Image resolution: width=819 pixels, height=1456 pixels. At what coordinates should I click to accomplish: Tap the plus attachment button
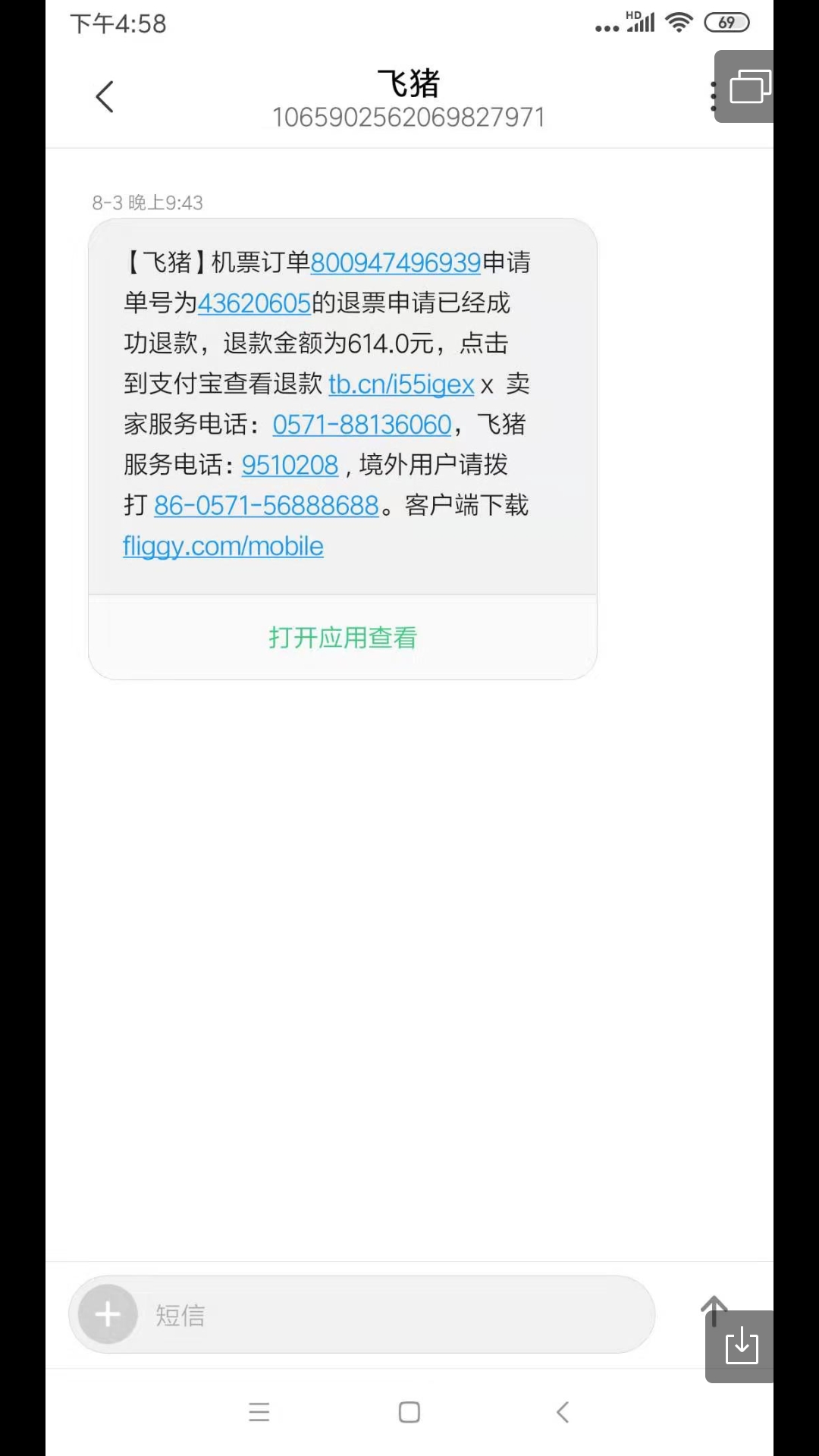click(x=108, y=1314)
